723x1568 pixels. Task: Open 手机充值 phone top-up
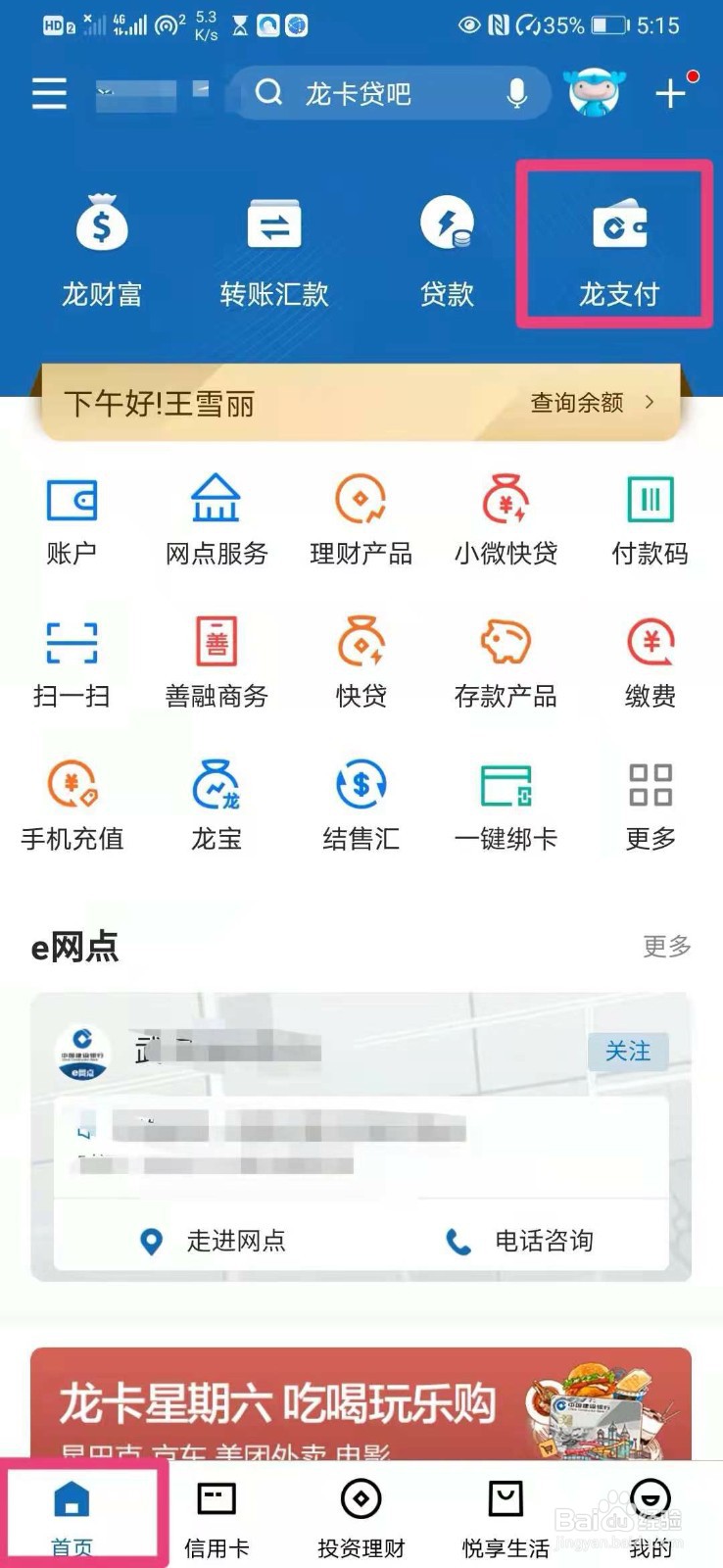pyautogui.click(x=72, y=804)
